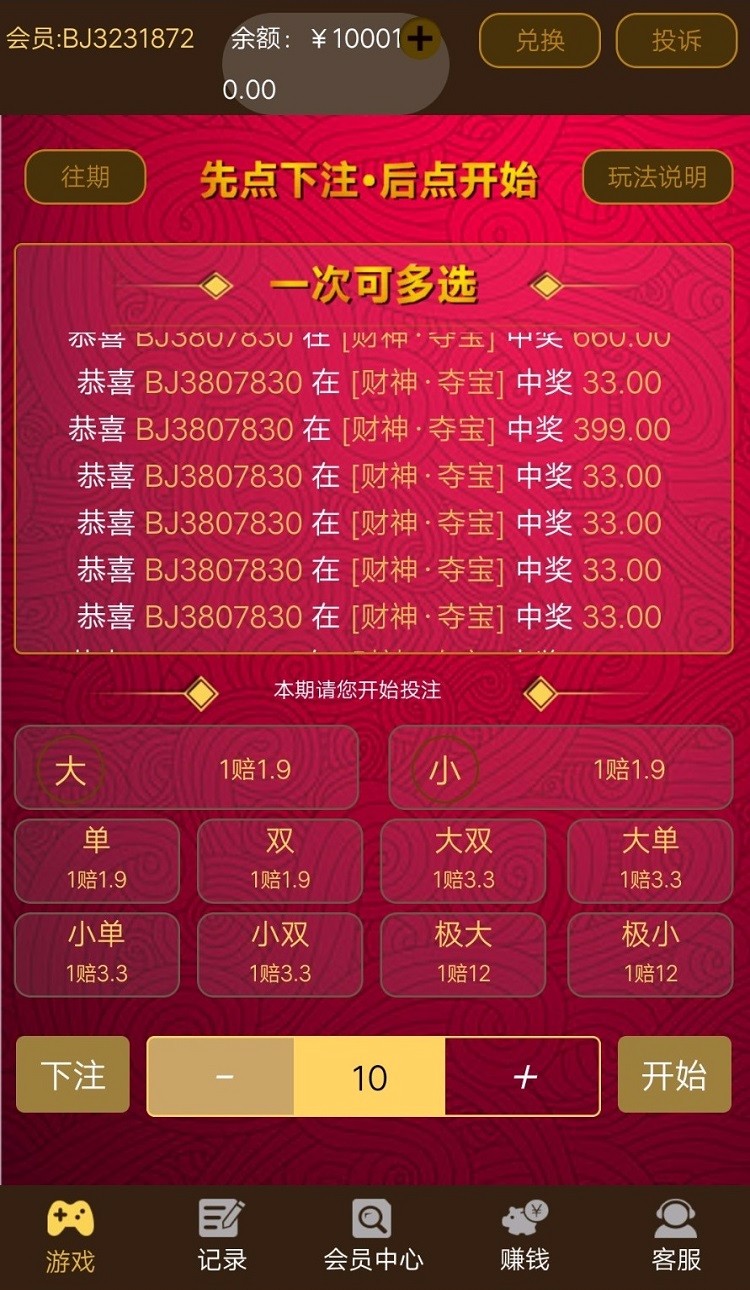
Task: Tap the 下注 place bet button
Action: 73,1075
